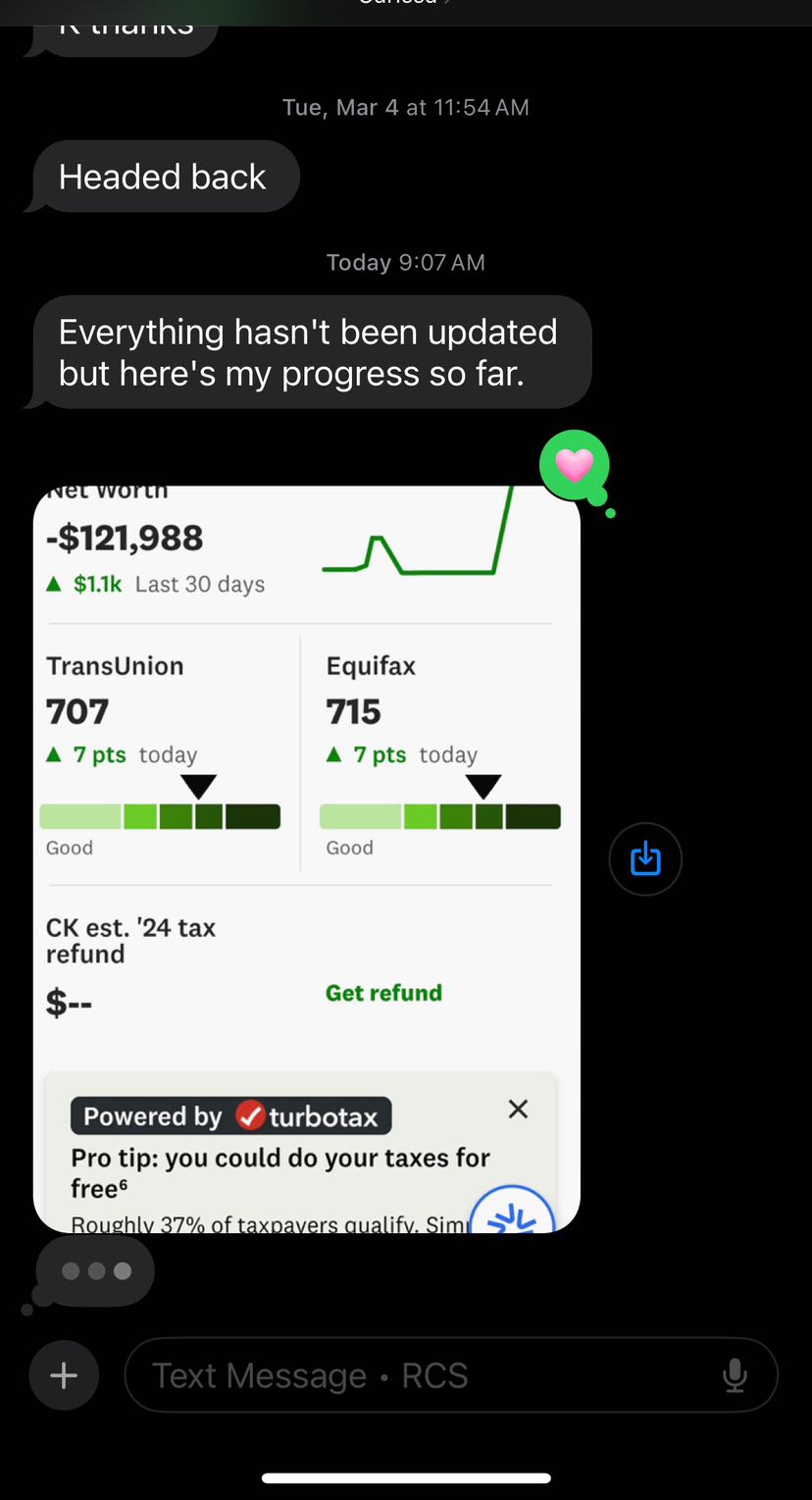Start voice dictation with the microphone

735,1375
